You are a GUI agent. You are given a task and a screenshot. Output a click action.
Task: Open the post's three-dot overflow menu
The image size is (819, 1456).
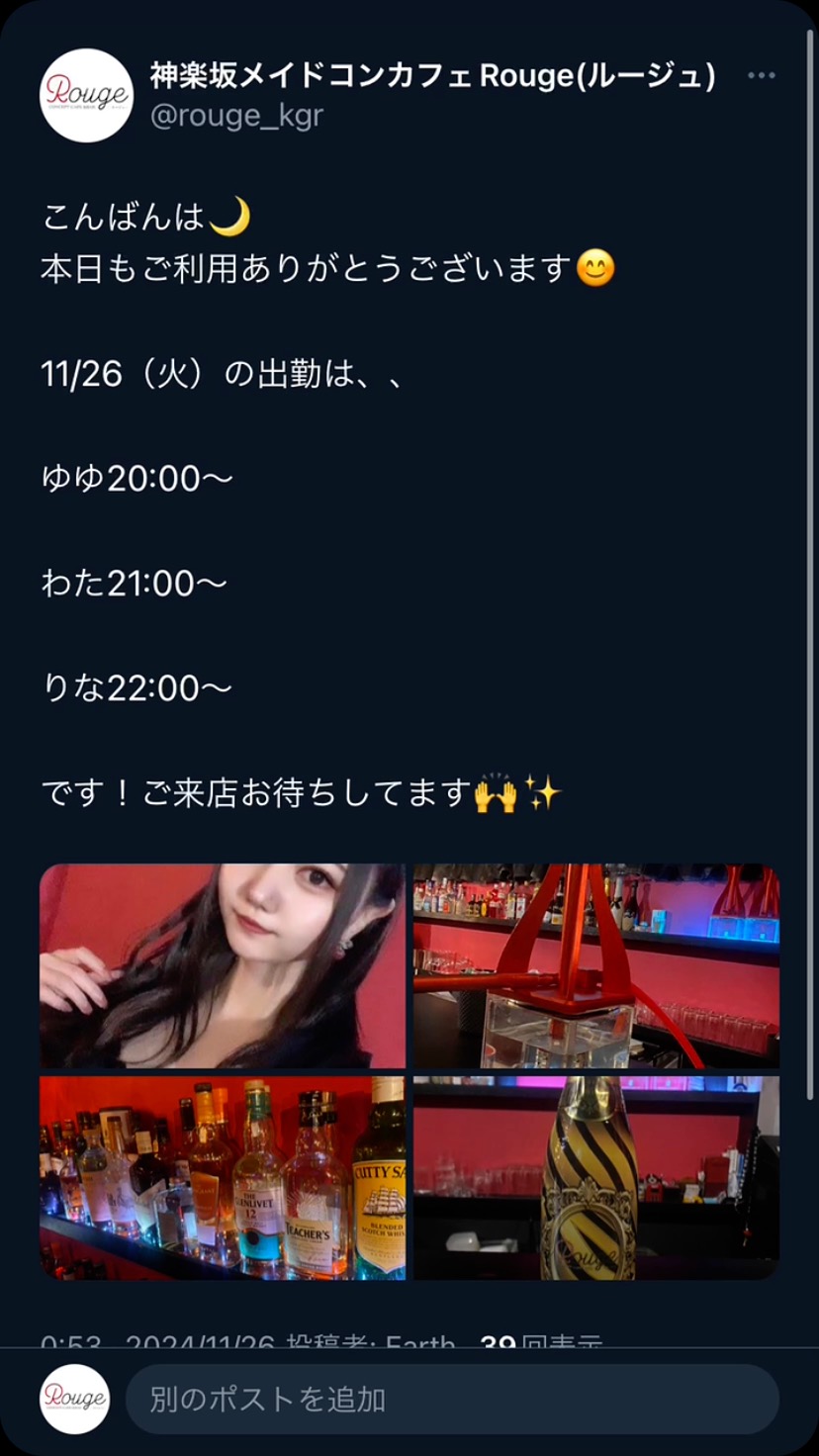point(761,76)
